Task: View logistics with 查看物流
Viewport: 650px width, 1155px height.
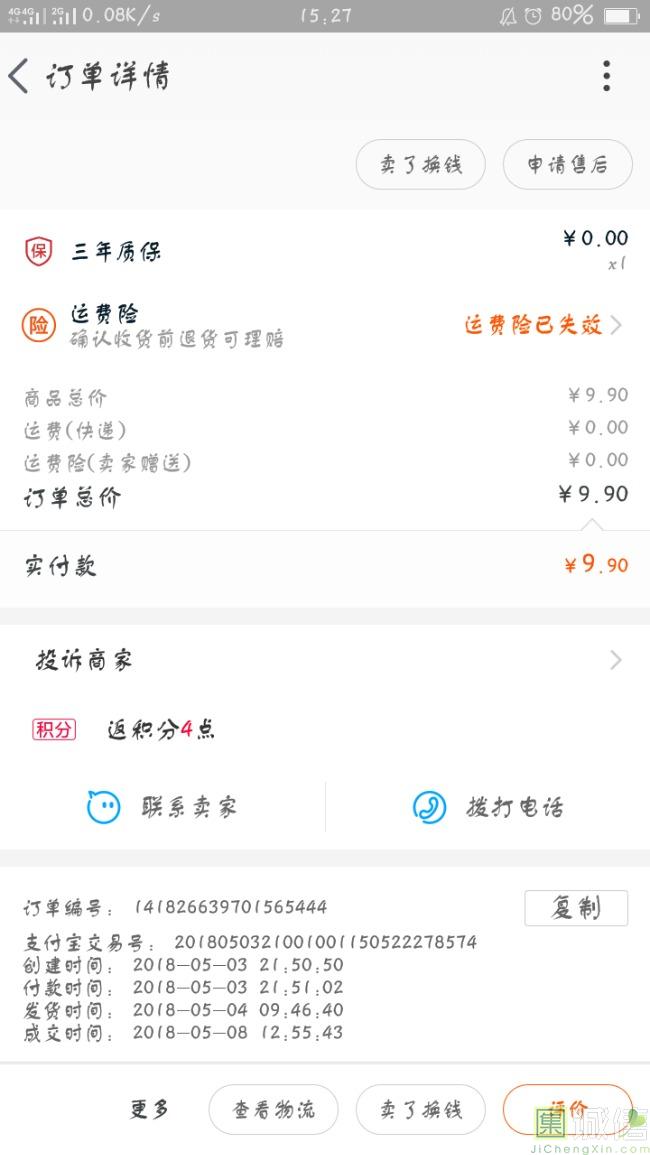Action: point(273,1110)
